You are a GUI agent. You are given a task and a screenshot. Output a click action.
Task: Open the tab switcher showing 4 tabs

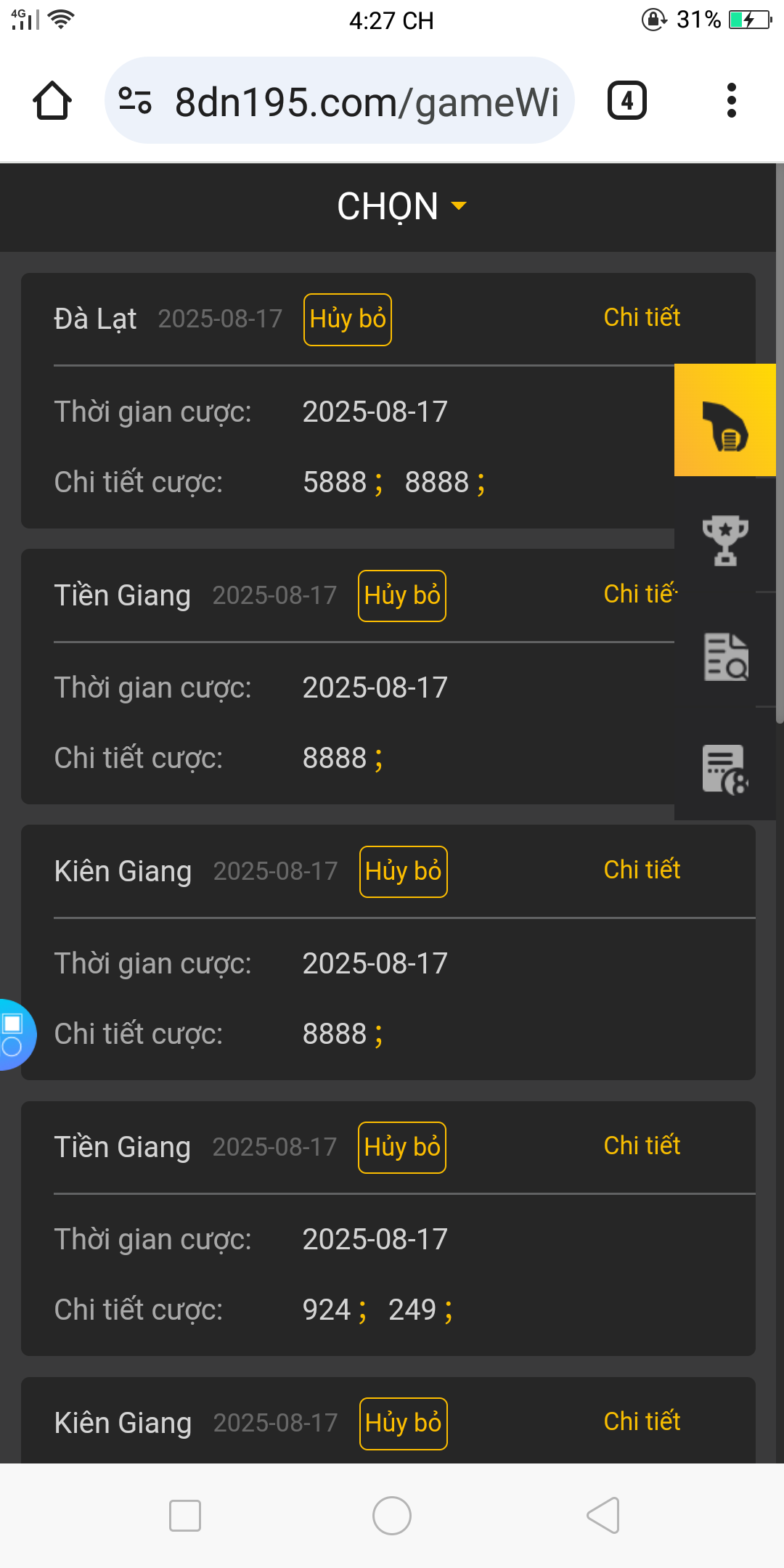(x=626, y=100)
